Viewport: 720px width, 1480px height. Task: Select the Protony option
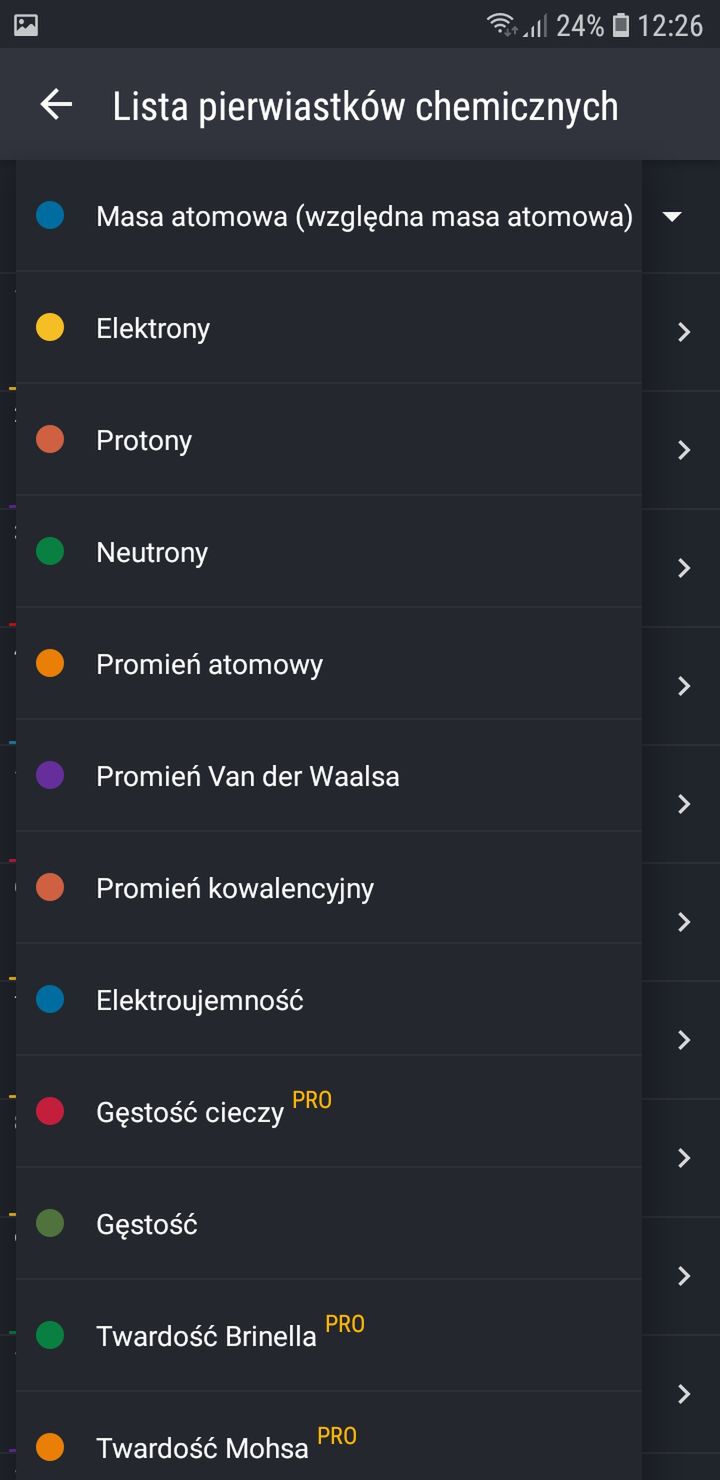[x=329, y=439]
